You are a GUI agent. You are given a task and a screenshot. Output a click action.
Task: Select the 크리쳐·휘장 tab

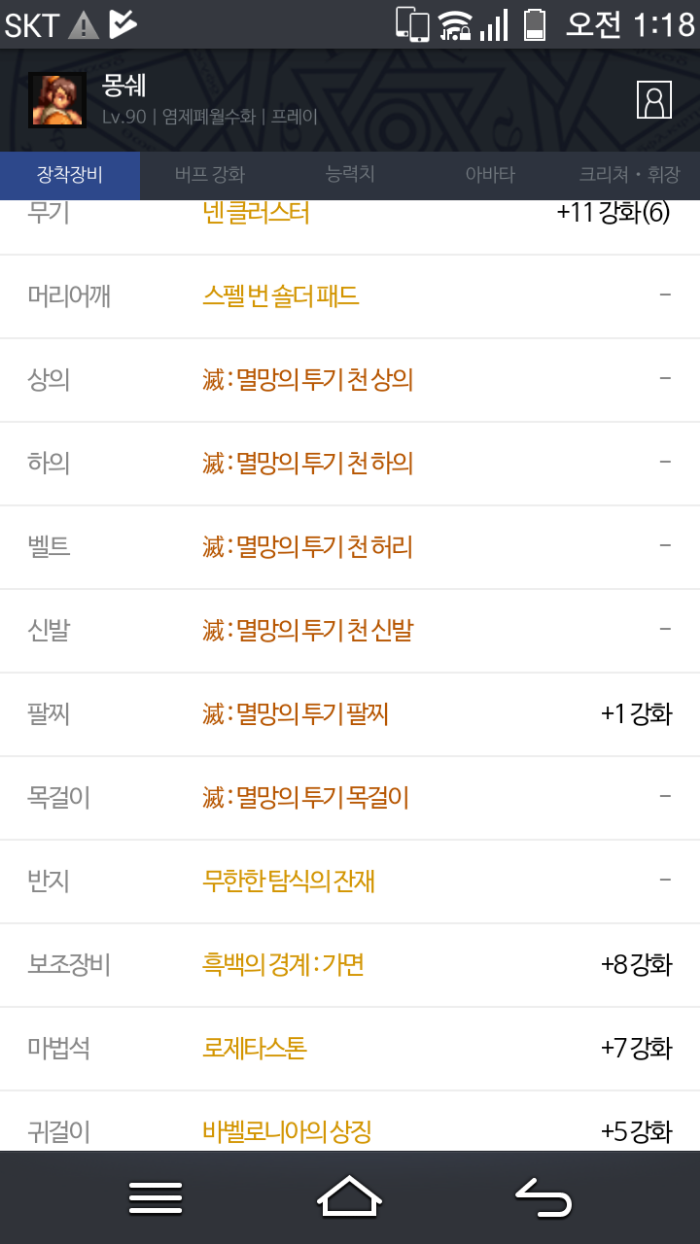point(629,175)
